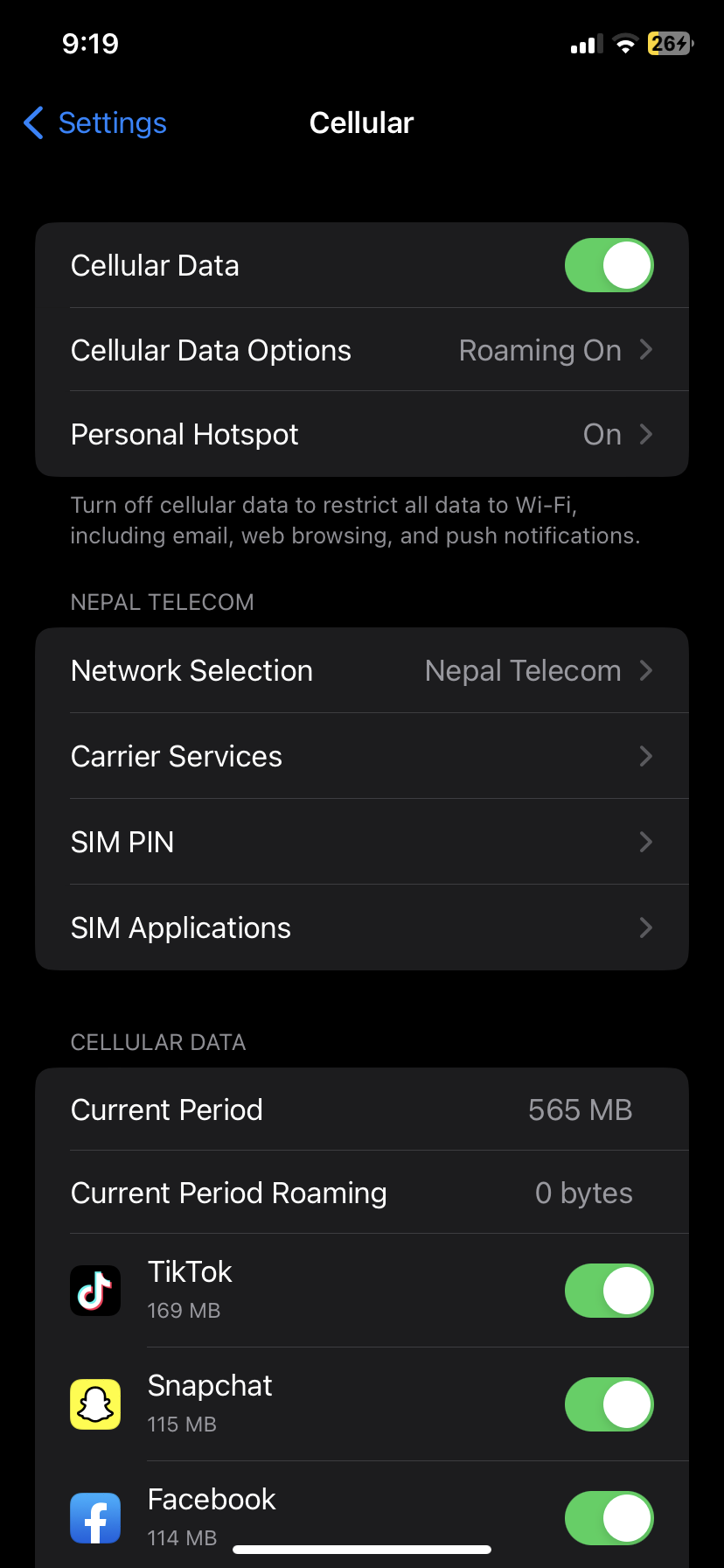Open Network Selection for Nepal Telecom
724x1568 pixels.
[362, 670]
